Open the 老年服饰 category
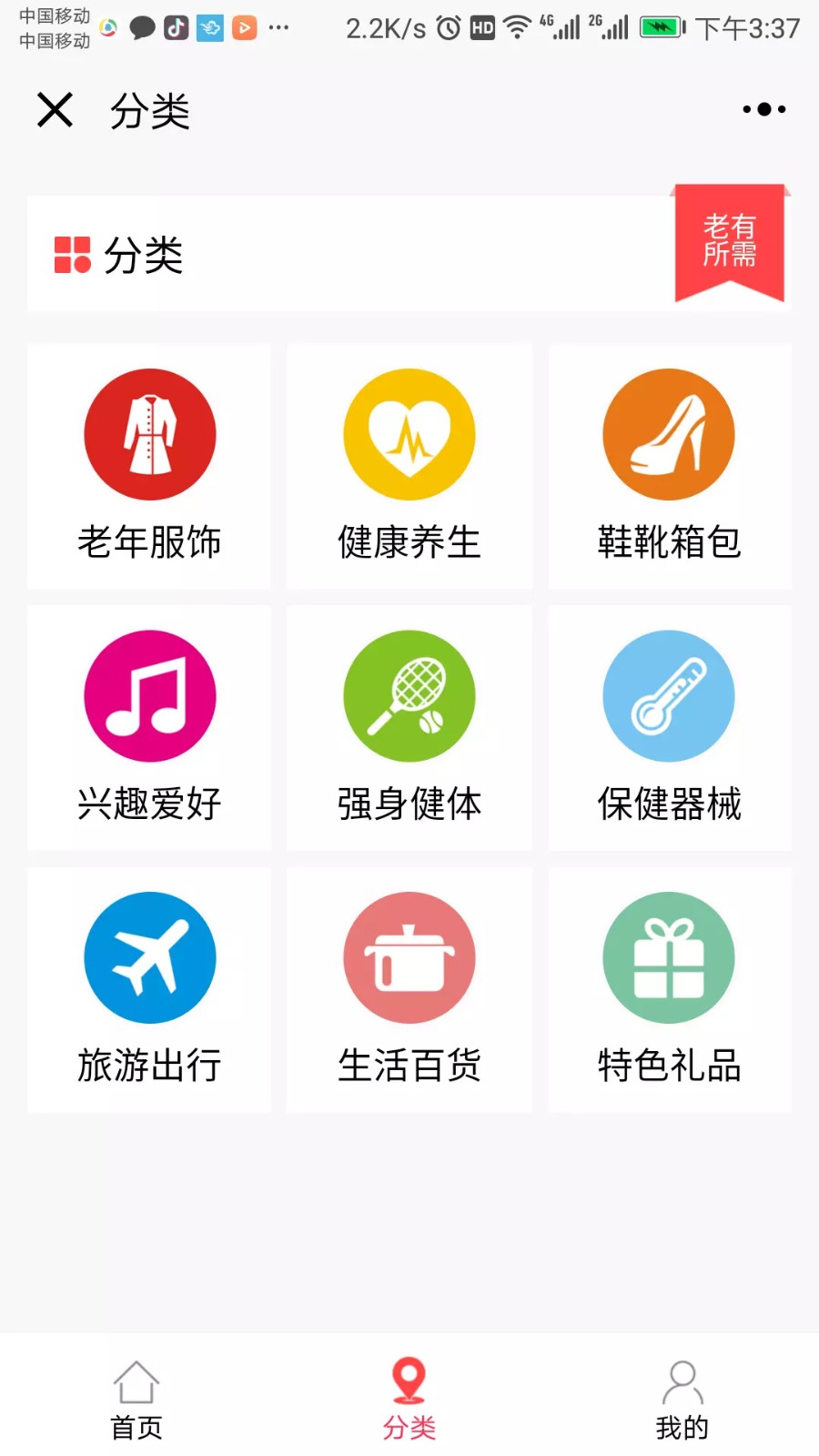819x1456 pixels. 149,466
